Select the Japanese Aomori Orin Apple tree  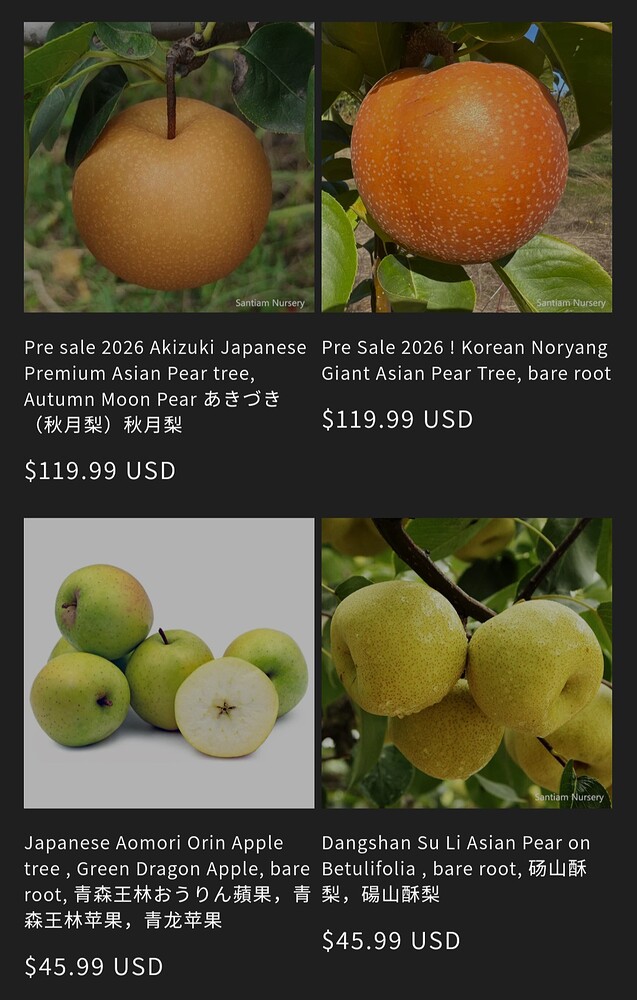click(167, 881)
